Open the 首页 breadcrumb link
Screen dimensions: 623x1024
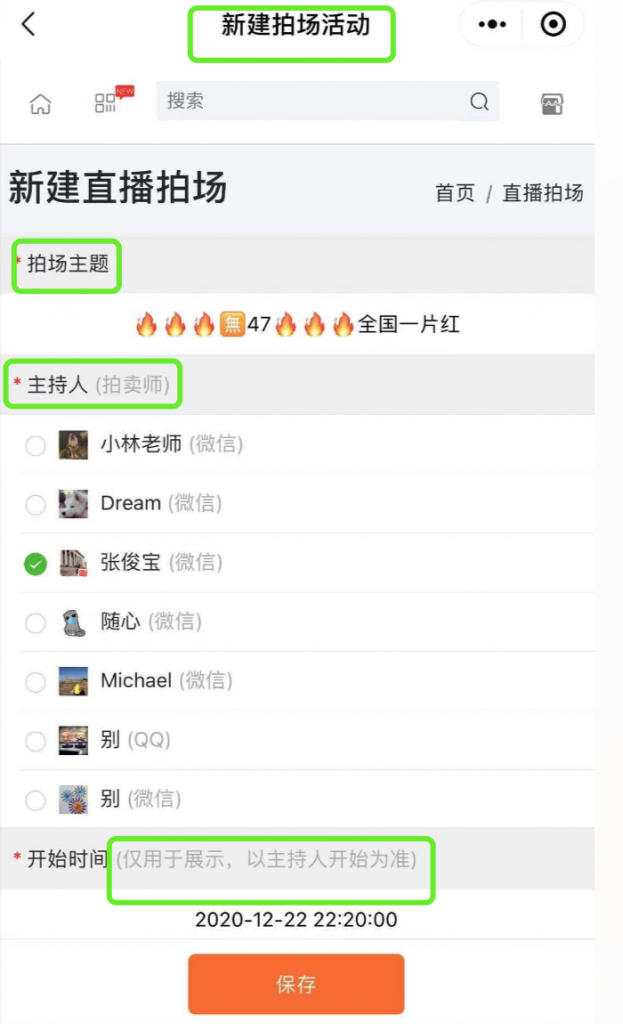[x=455, y=193]
